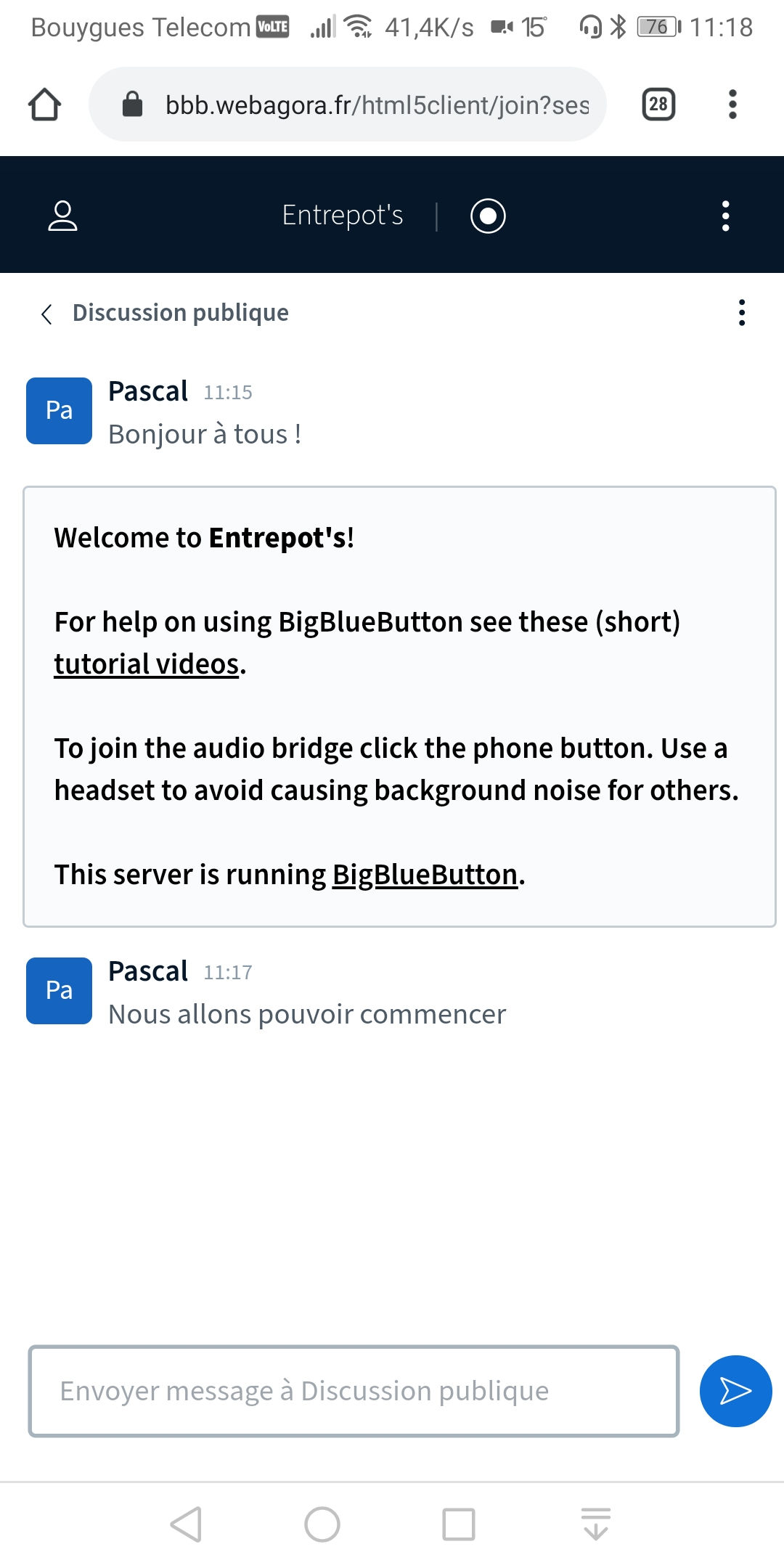Go to the browser home page
The width and height of the screenshot is (784, 1568).
44,105
